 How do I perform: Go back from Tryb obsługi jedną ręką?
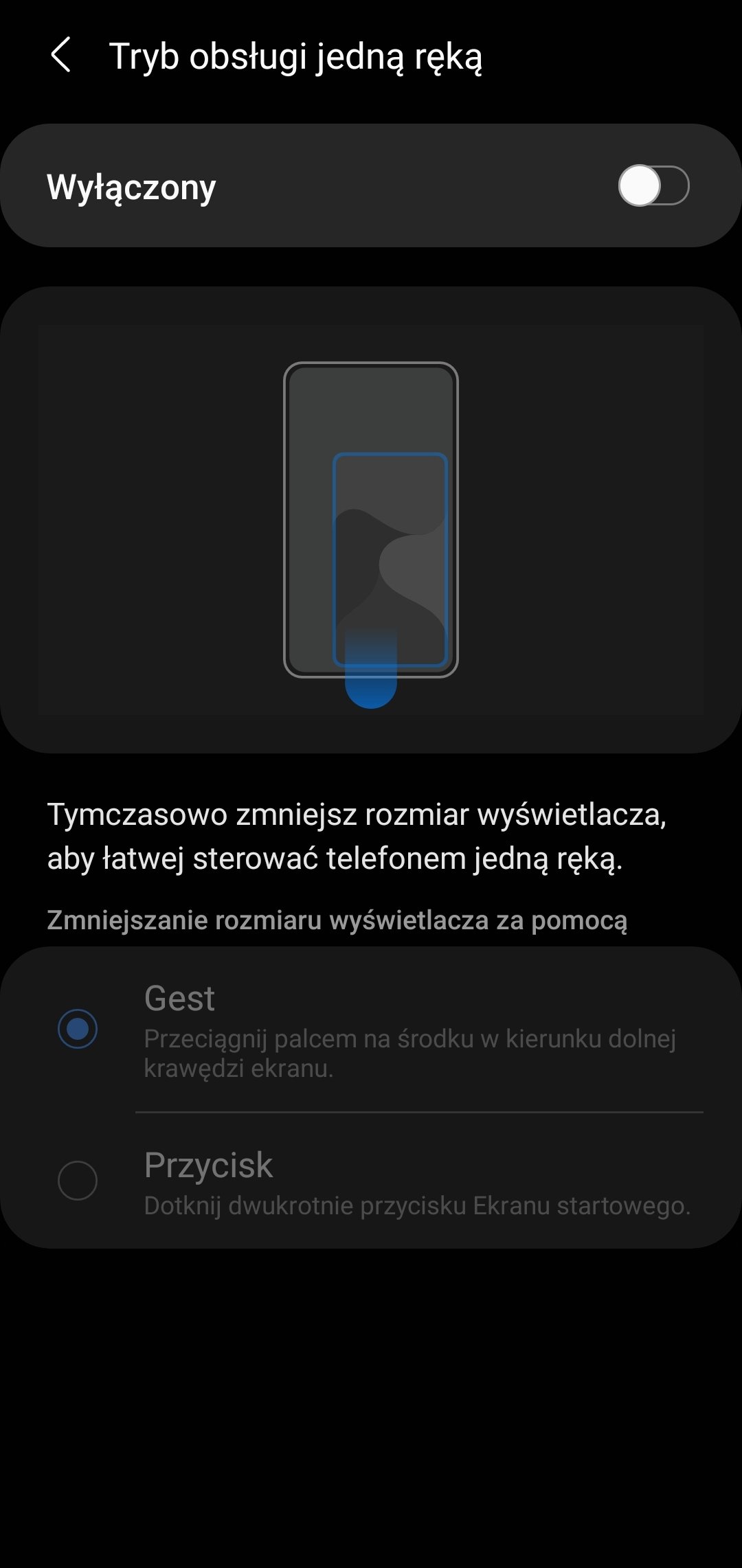tap(61, 55)
